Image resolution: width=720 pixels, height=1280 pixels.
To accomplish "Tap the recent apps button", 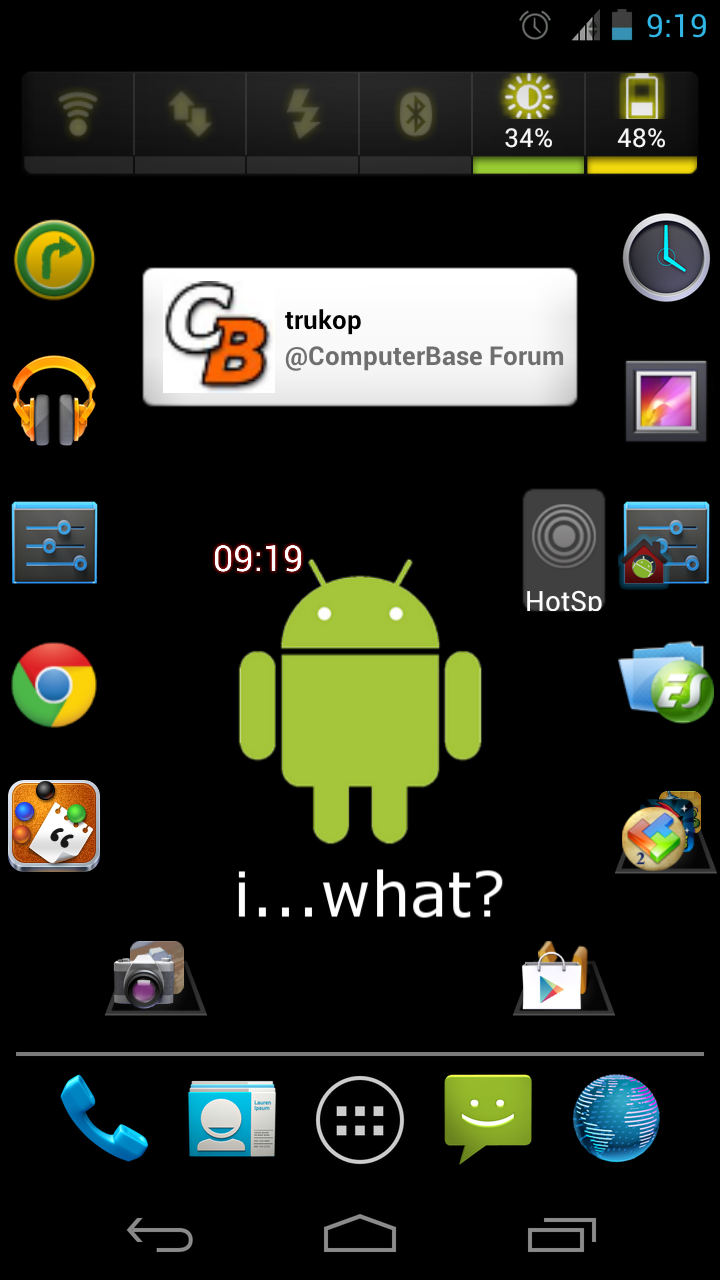I will tap(562, 1235).
